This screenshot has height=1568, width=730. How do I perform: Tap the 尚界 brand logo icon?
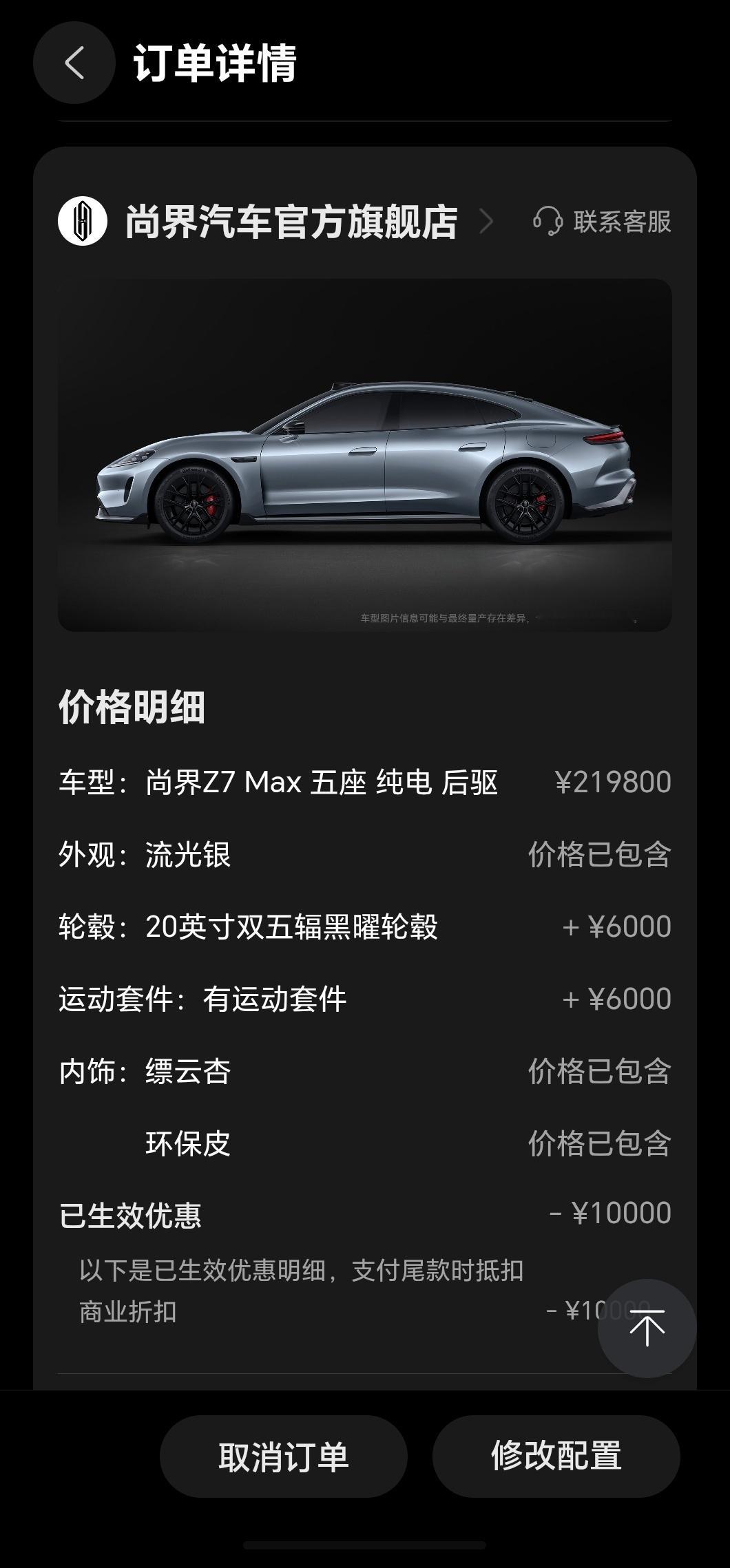pyautogui.click(x=81, y=222)
